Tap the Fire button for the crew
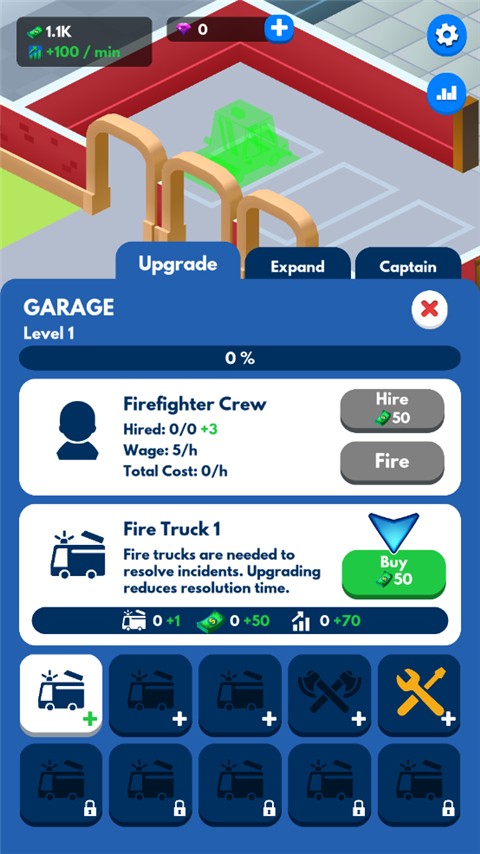Screen dimensions: 480x854 [392, 462]
